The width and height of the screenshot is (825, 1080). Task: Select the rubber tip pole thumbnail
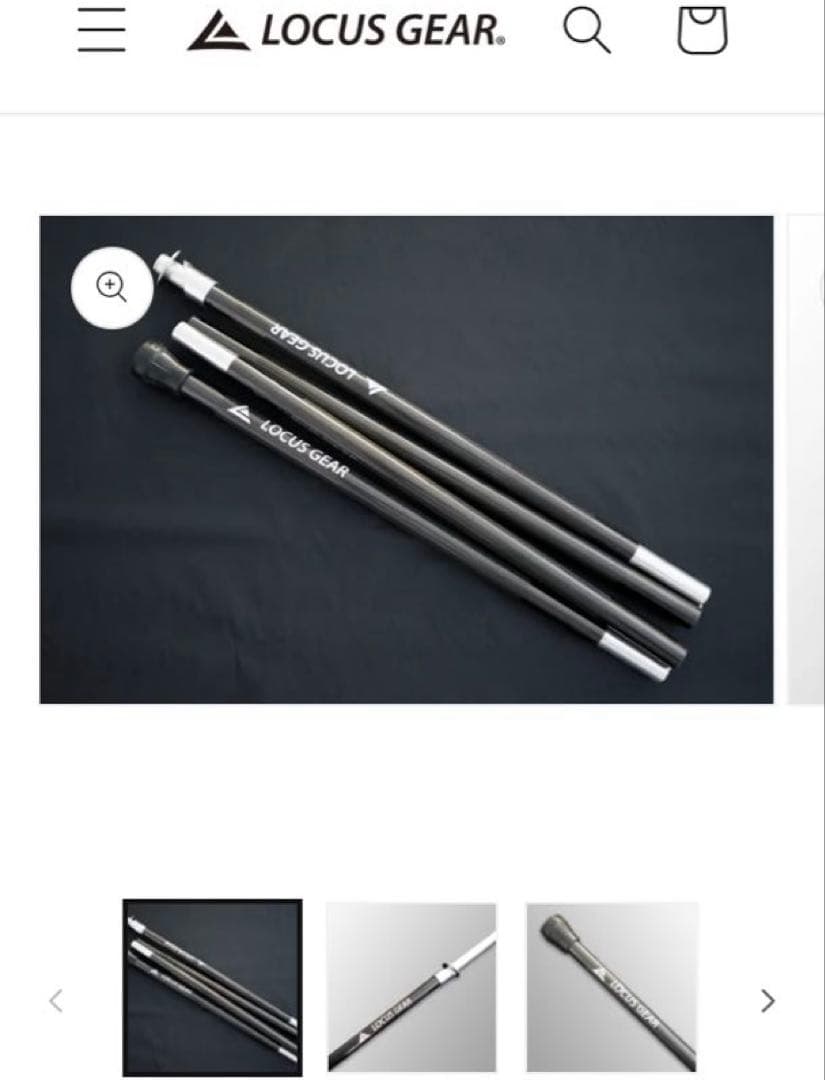(x=611, y=987)
